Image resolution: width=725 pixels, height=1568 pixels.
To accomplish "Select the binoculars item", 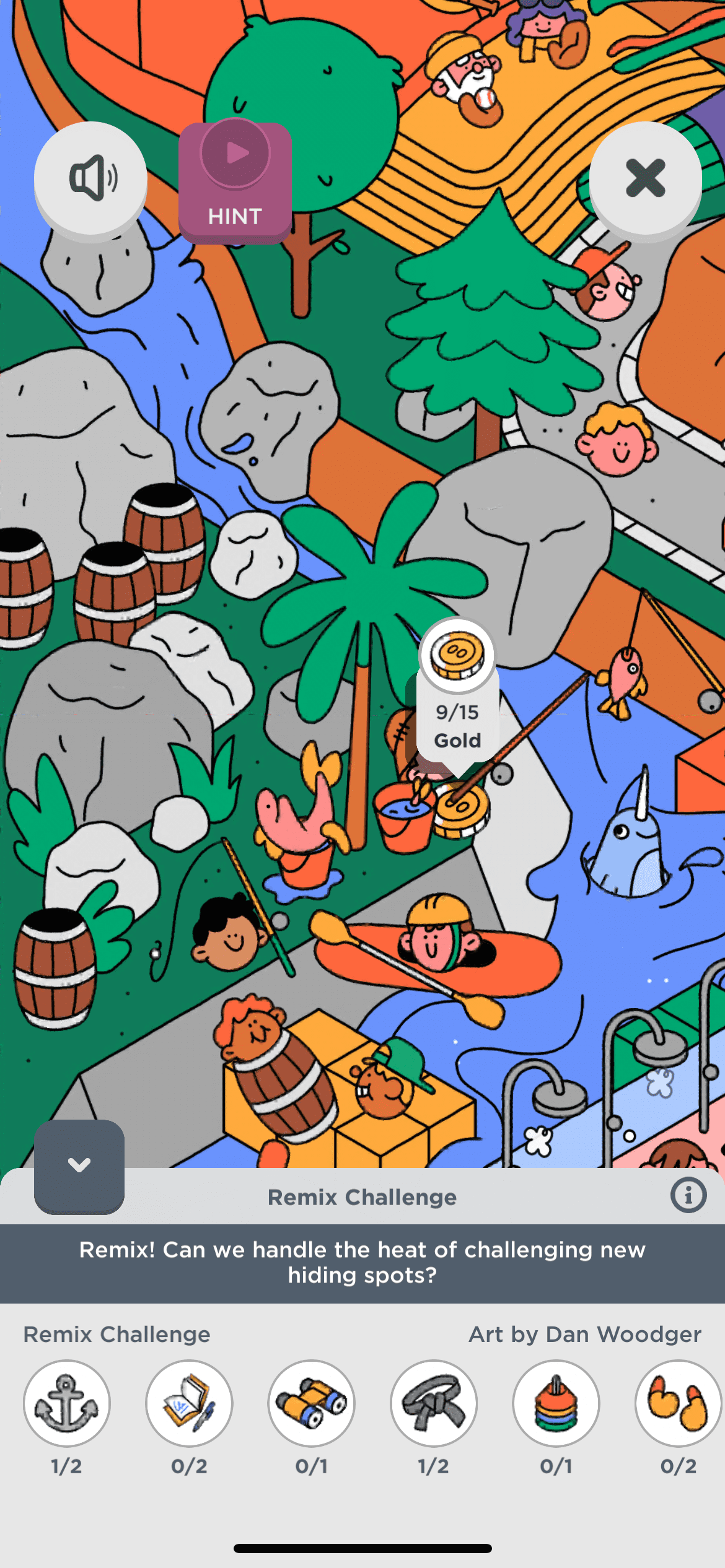I will [311, 1403].
